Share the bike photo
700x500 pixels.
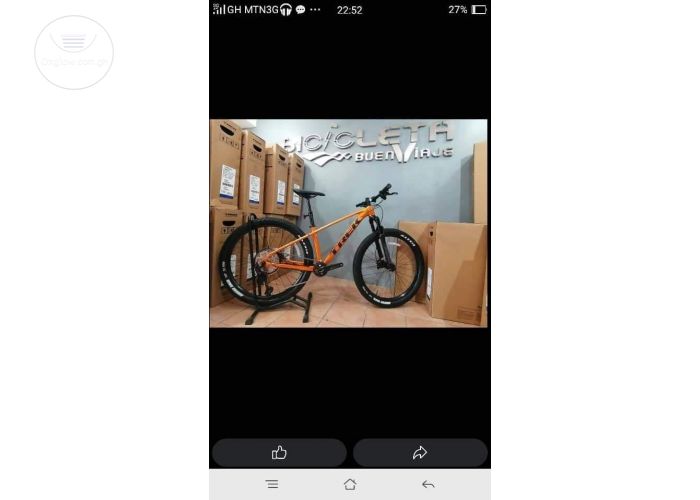click(420, 453)
